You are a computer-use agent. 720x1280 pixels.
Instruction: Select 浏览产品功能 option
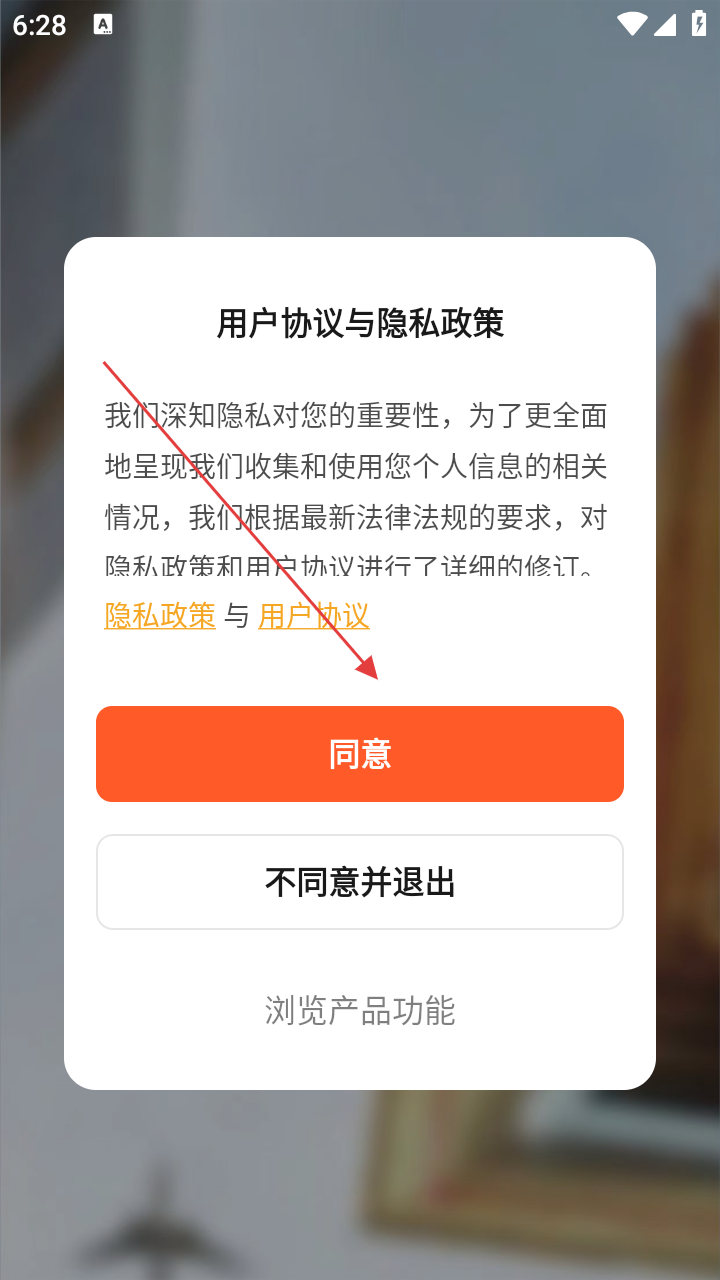(360, 1010)
